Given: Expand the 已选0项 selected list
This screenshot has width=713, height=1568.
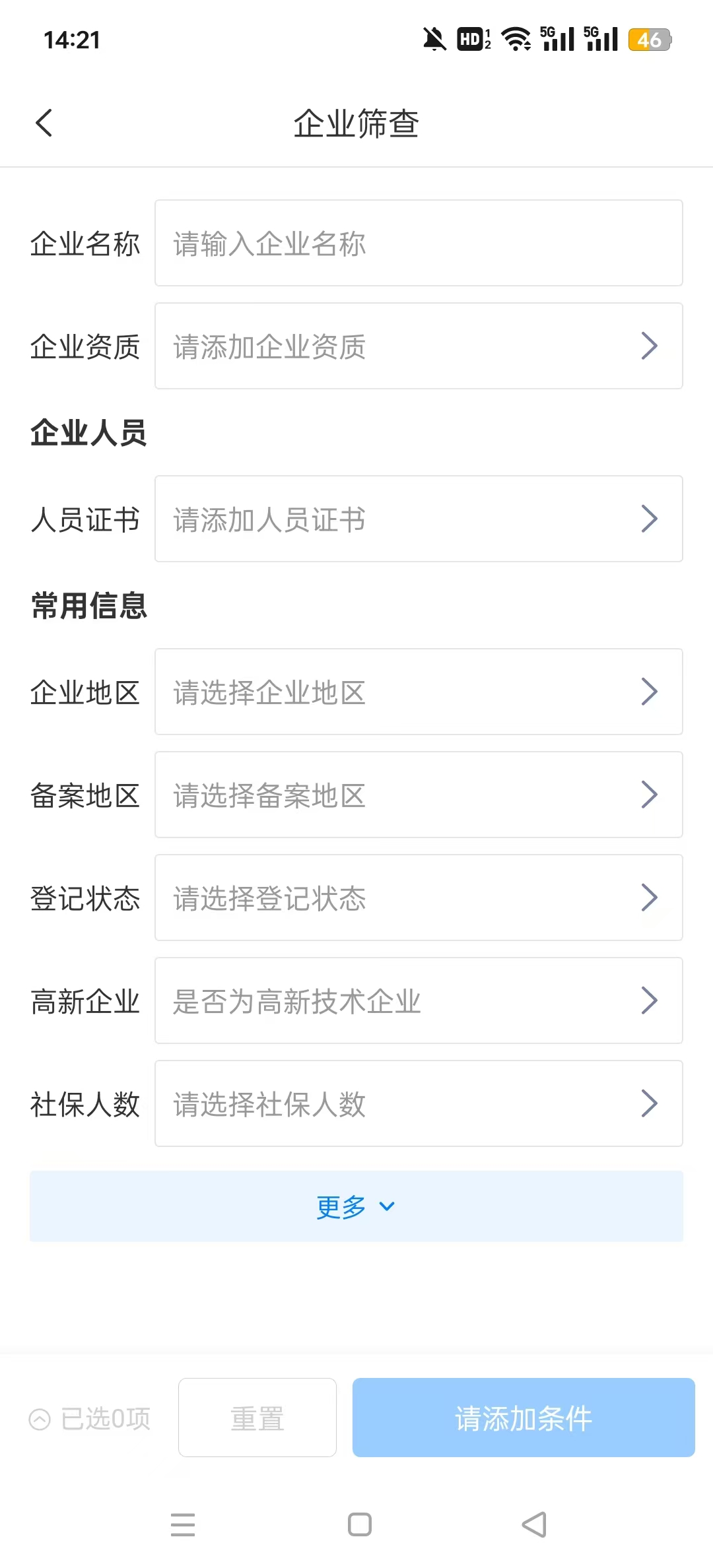Looking at the screenshot, I should tap(90, 1418).
